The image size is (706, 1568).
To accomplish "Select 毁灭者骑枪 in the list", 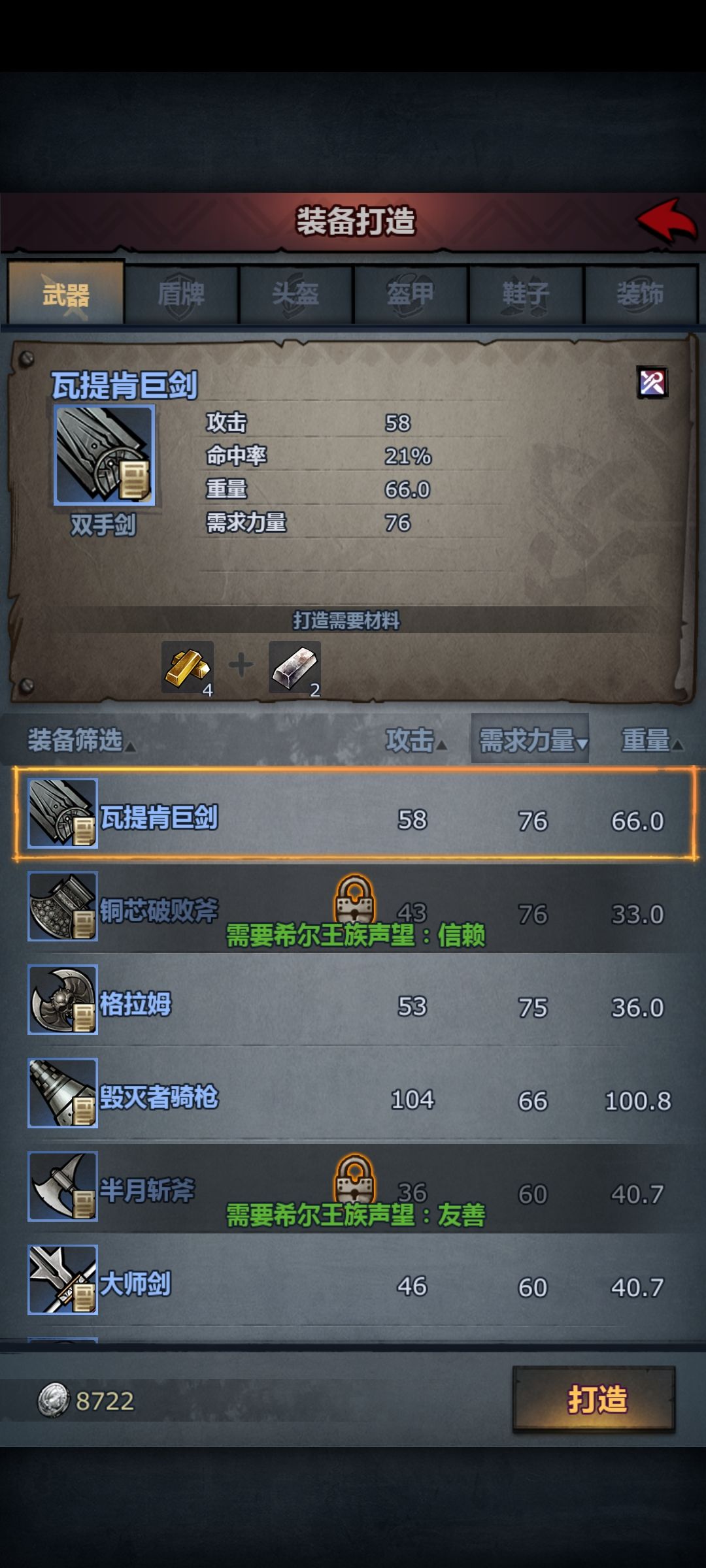I will pos(354,1094).
